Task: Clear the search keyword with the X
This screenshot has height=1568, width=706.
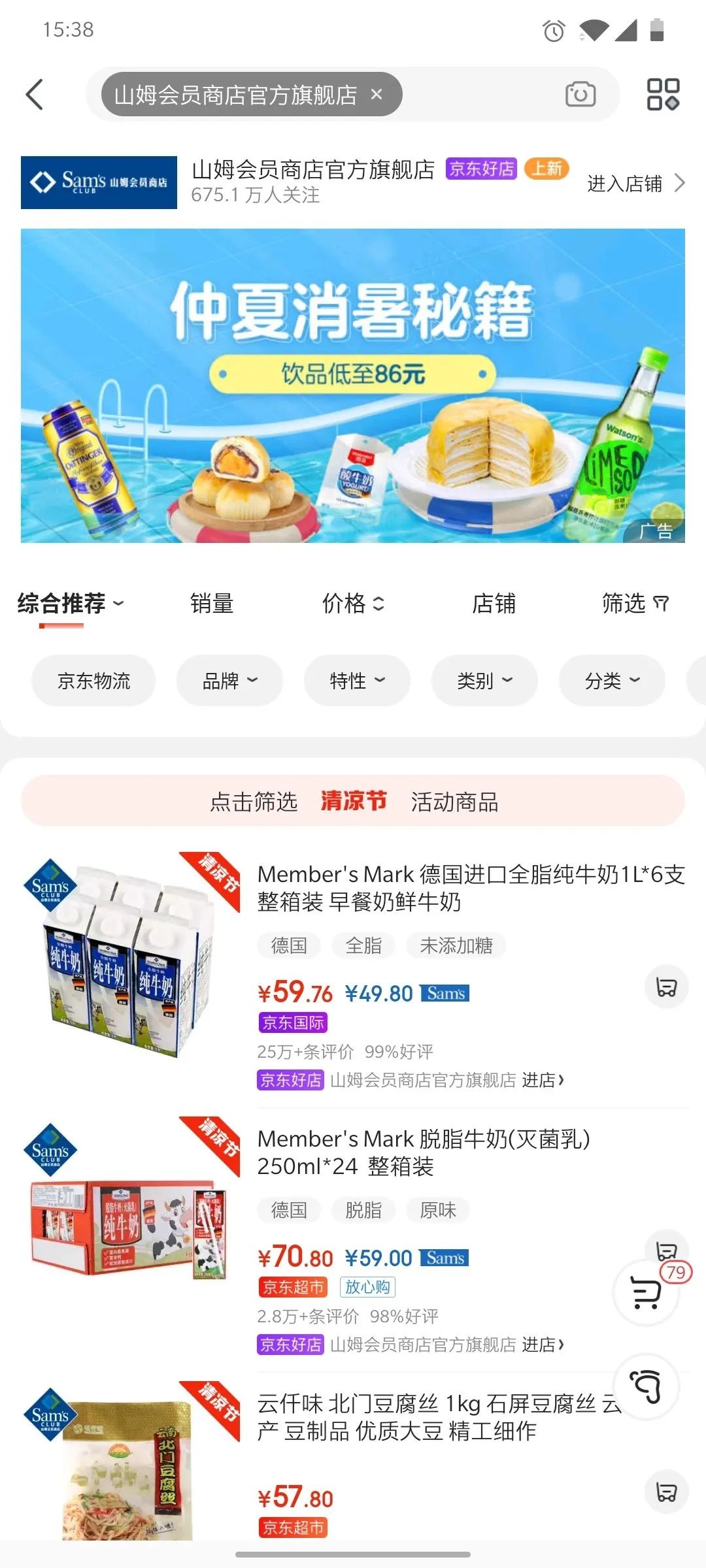Action: [377, 94]
